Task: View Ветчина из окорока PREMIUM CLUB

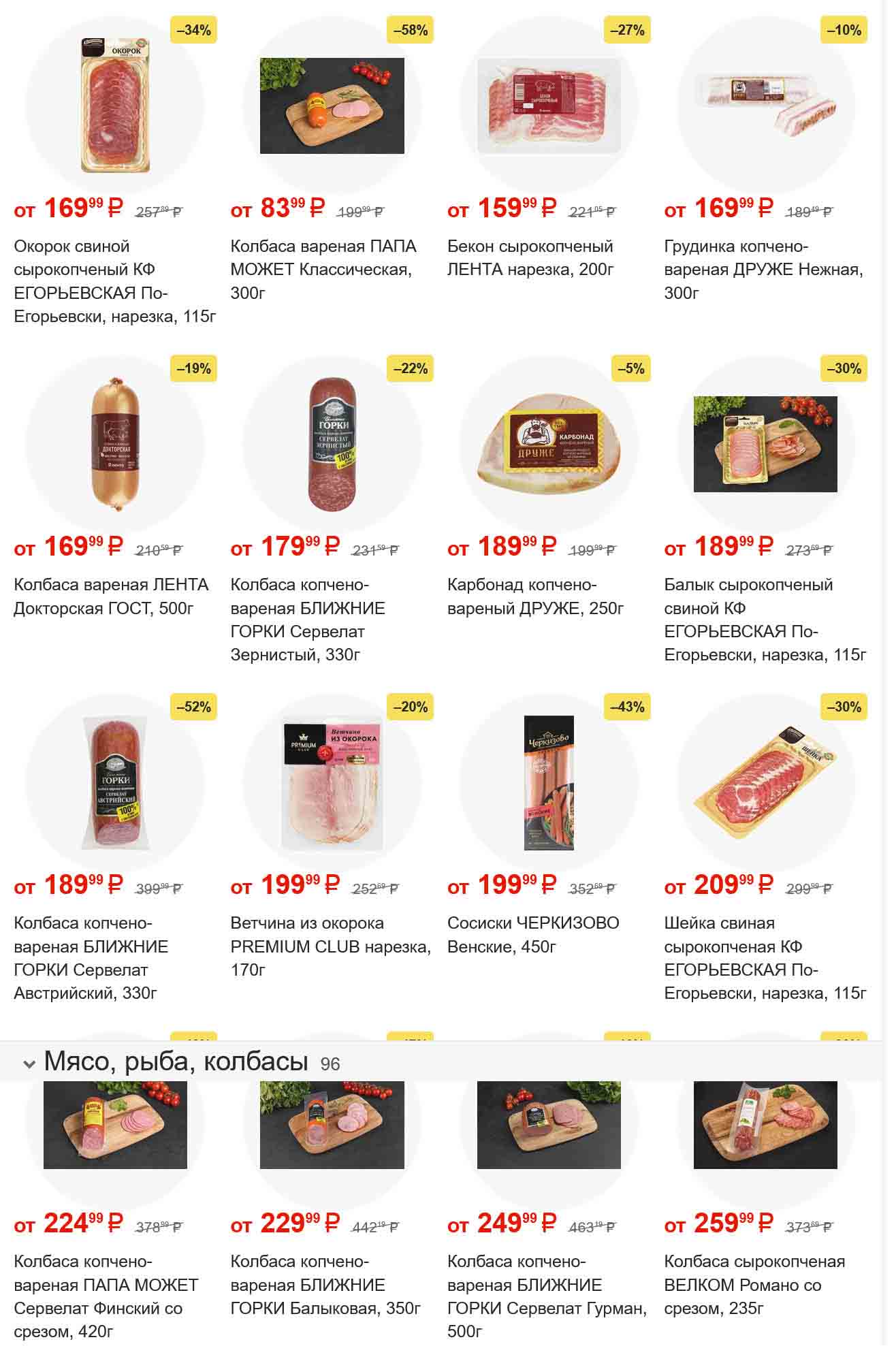Action: 331,946
